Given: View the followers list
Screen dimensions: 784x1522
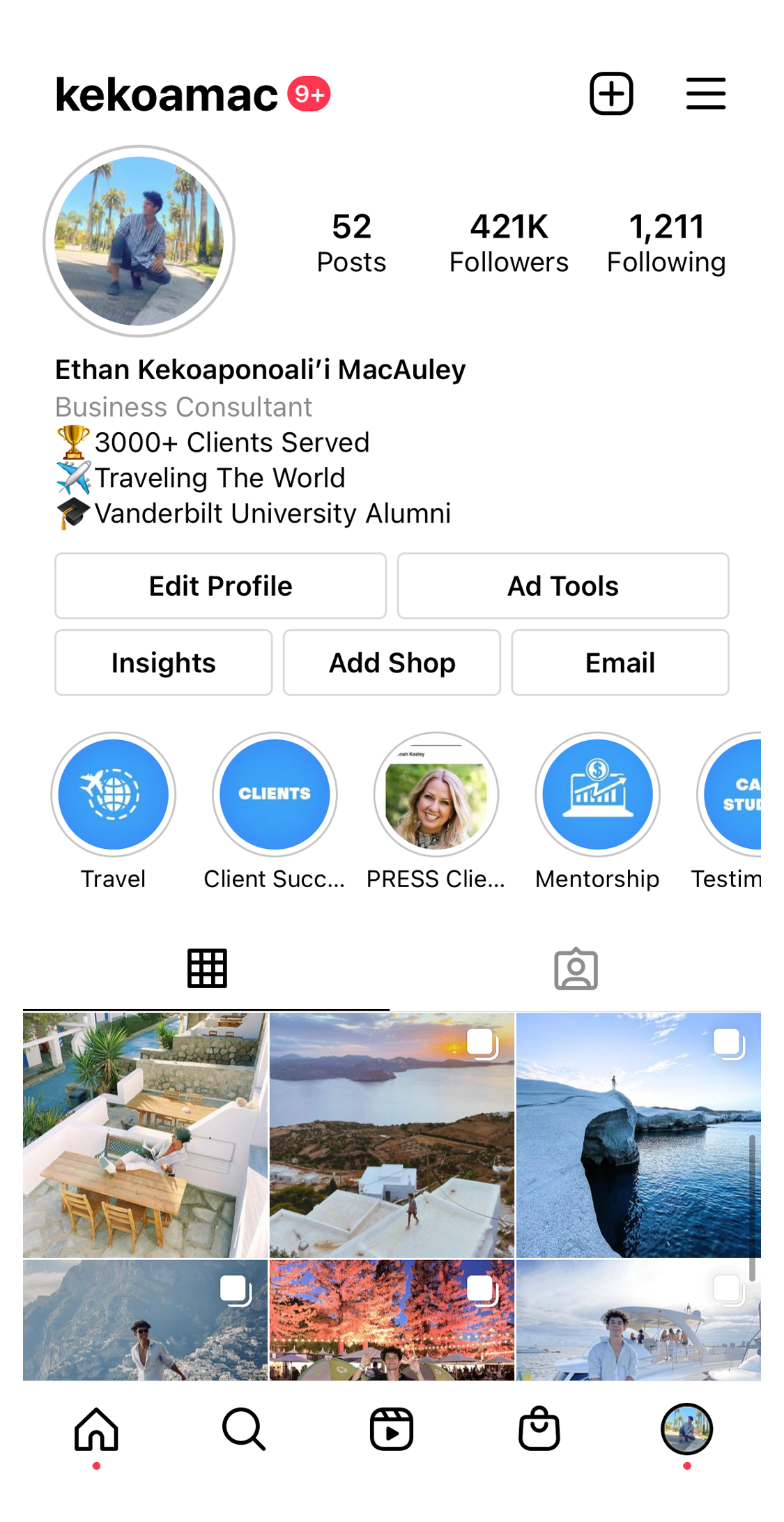Looking at the screenshot, I should (509, 242).
